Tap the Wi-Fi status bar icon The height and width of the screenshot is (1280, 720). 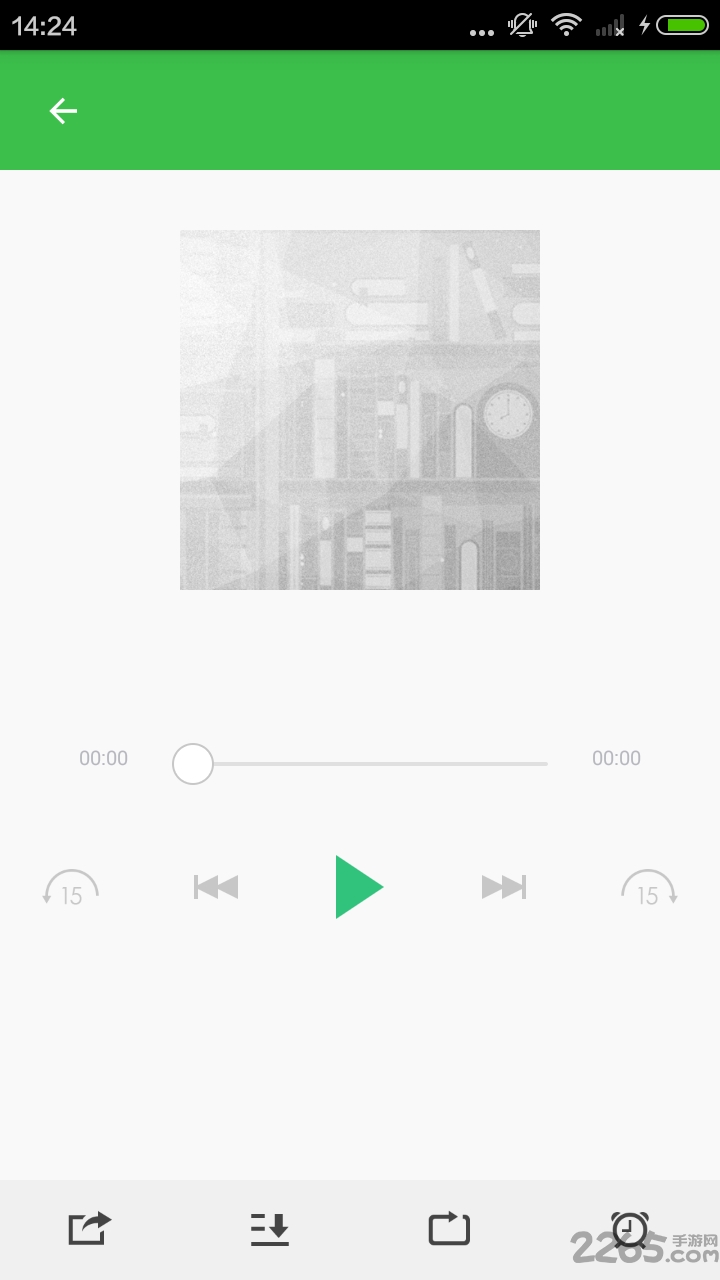click(x=566, y=26)
